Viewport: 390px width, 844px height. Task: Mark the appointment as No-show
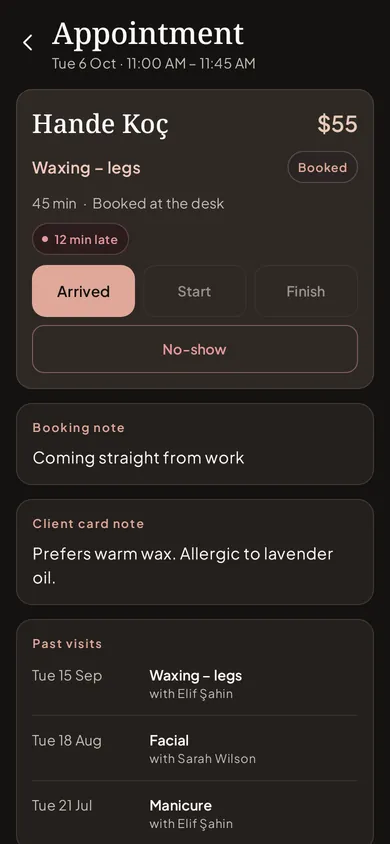(x=195, y=349)
